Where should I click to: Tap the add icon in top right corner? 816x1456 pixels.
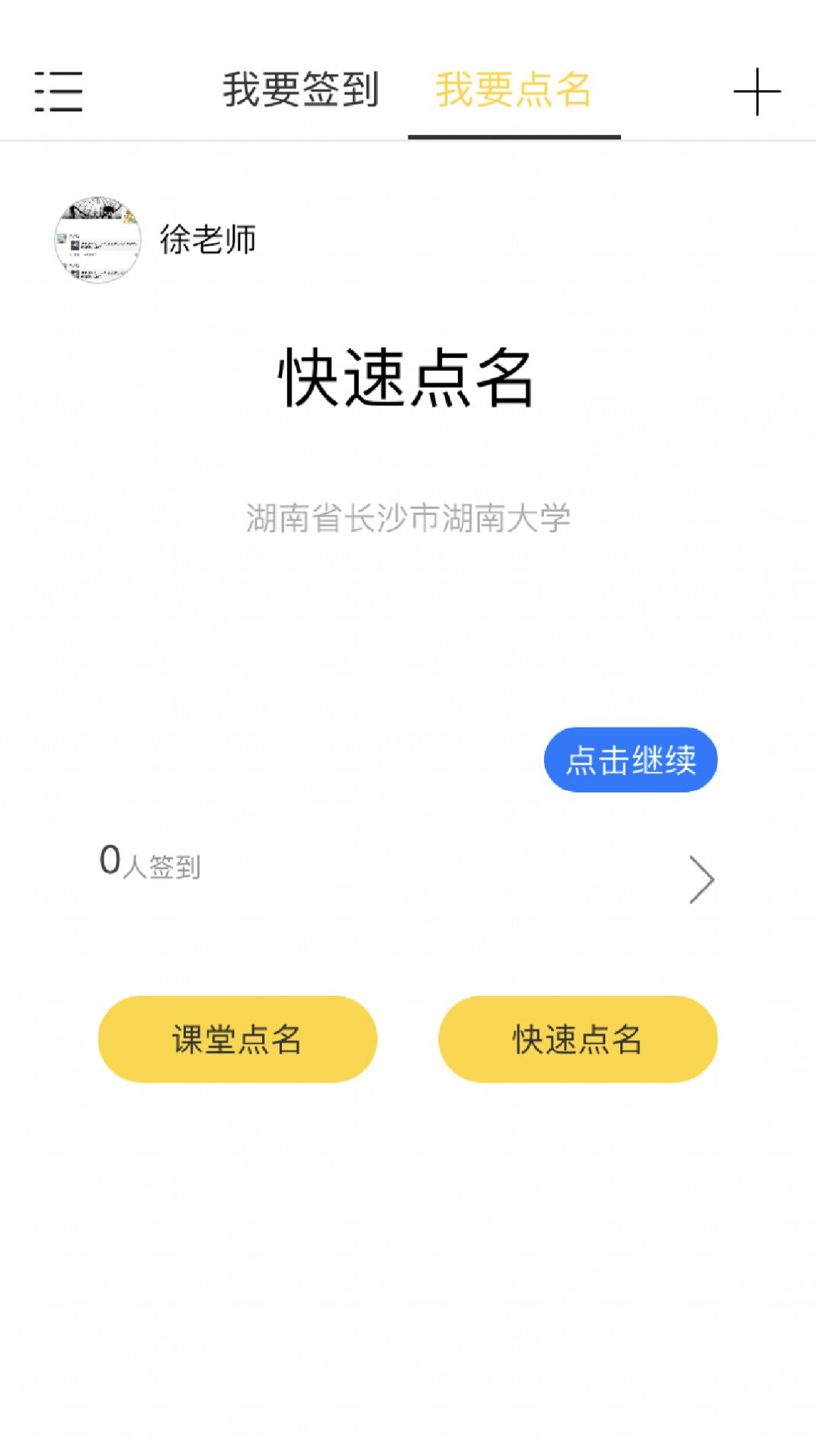755,90
